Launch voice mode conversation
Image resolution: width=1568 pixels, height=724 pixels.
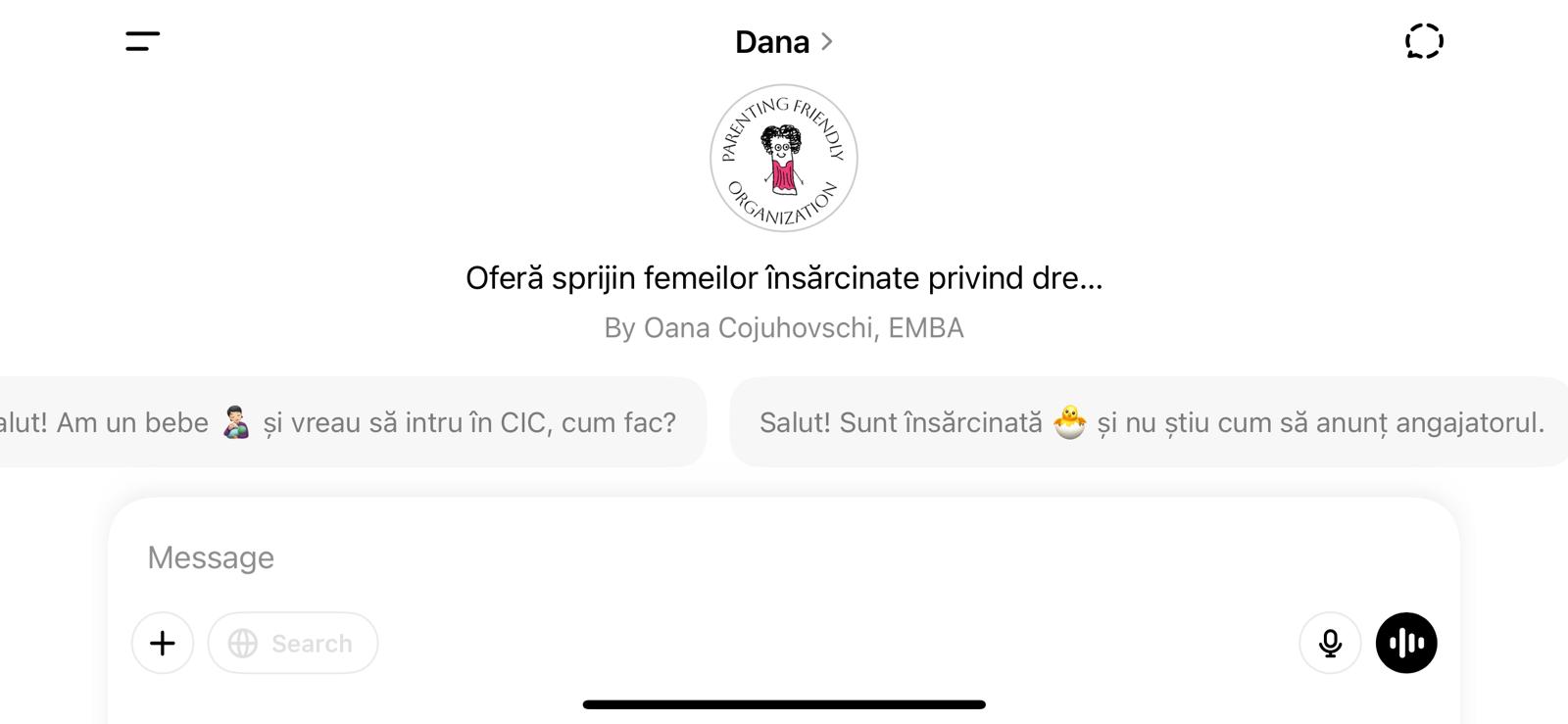click(x=1406, y=643)
